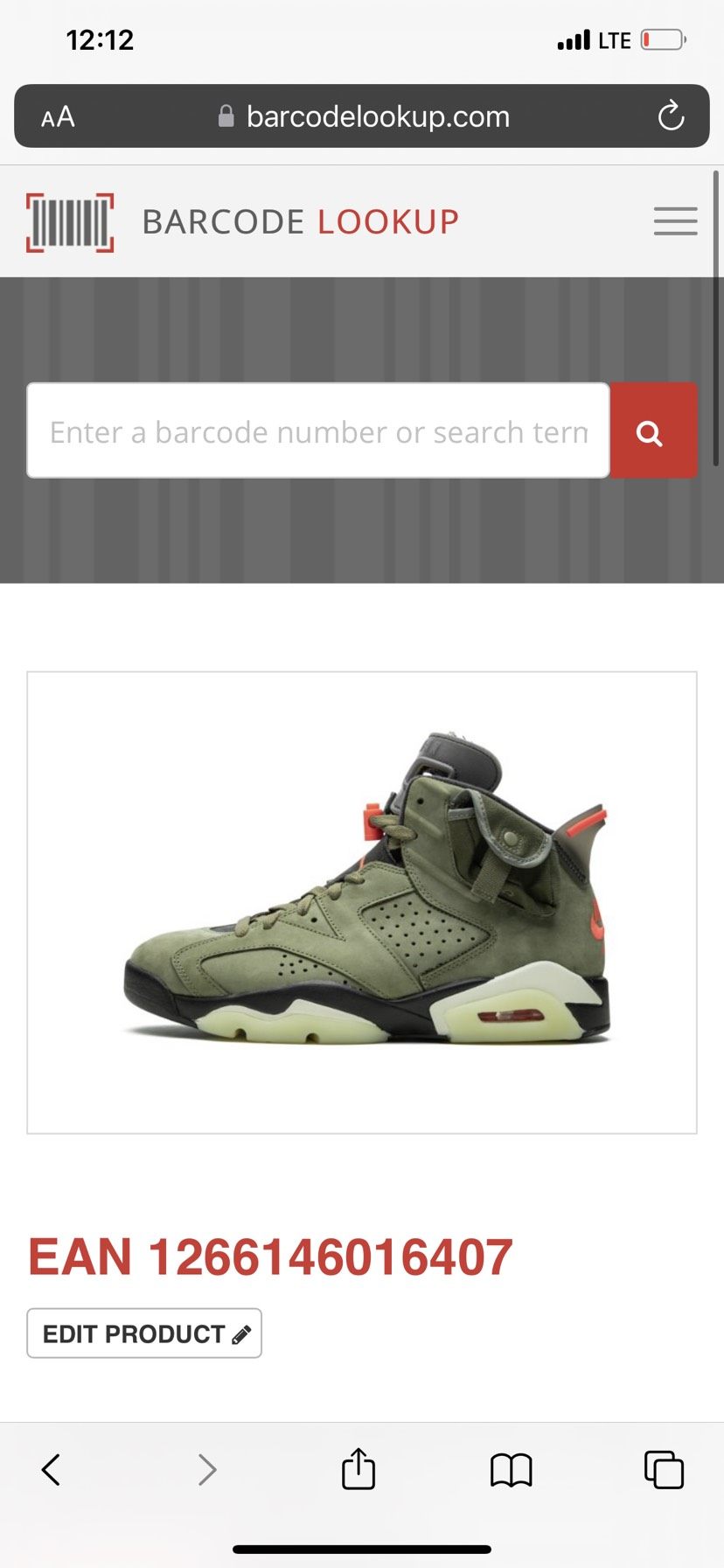
Task: Open the AA reader text options
Action: tap(58, 116)
